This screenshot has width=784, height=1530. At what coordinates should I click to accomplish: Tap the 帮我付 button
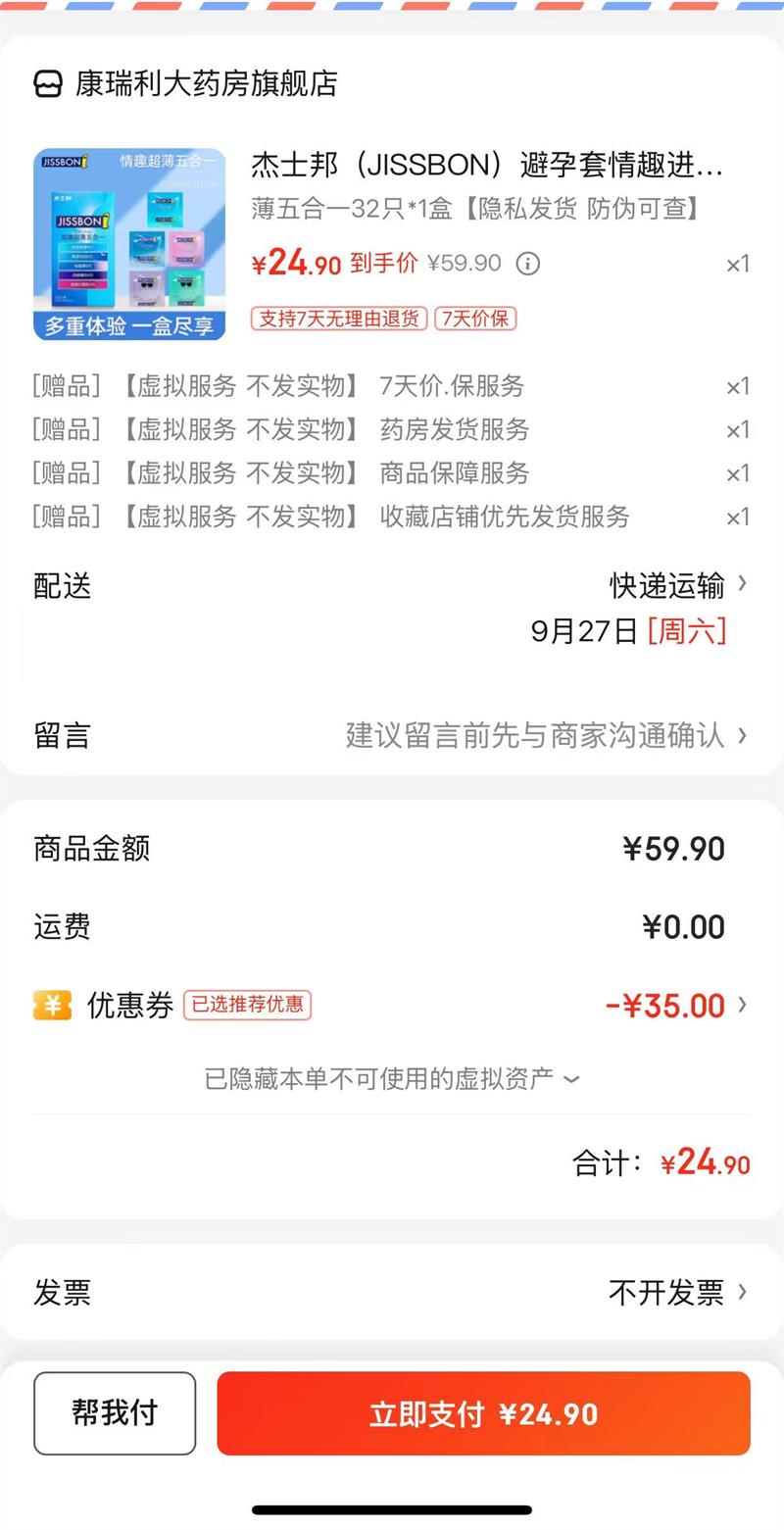tap(115, 1413)
